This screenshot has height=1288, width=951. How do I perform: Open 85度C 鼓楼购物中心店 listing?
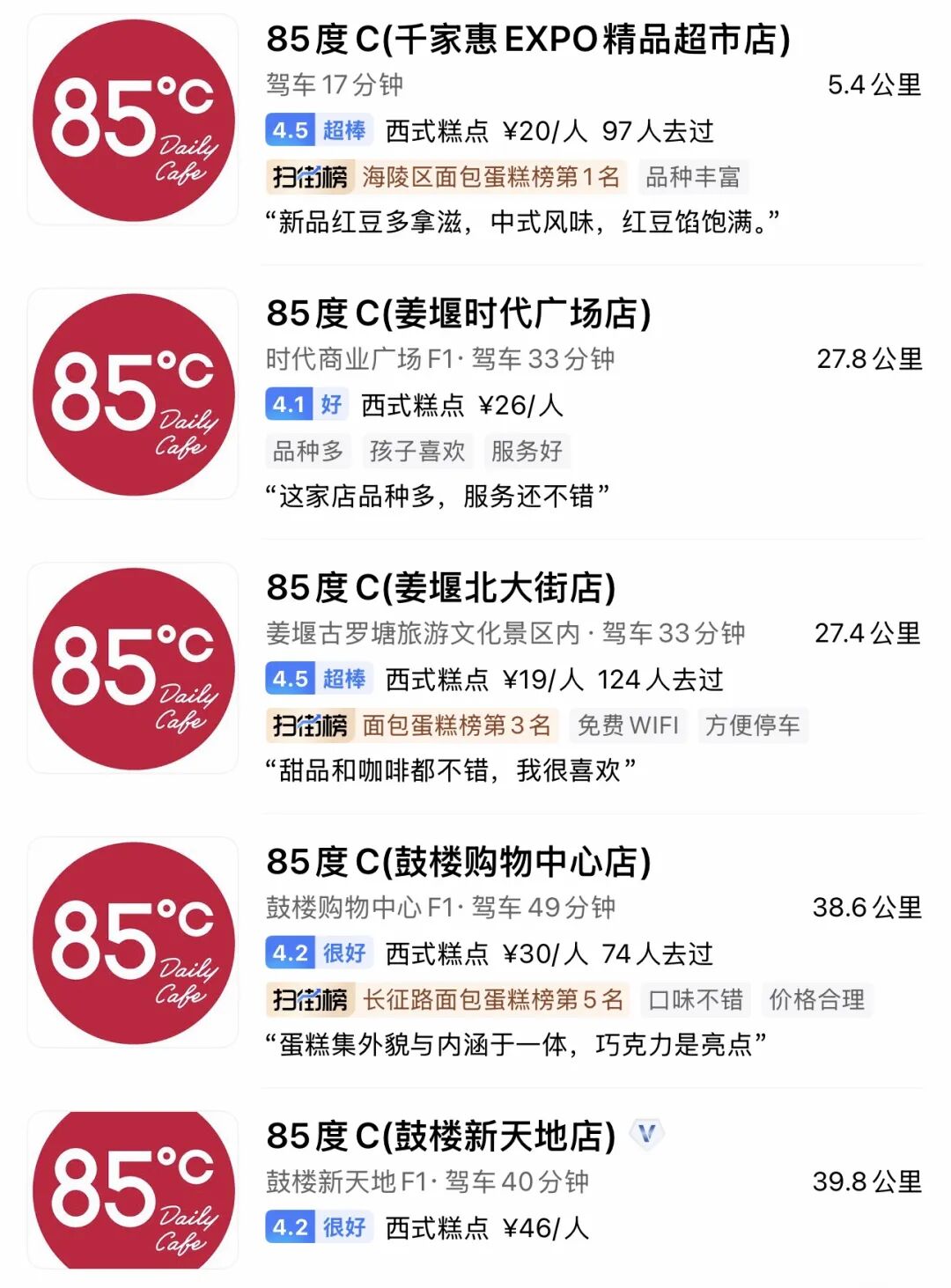tap(459, 862)
